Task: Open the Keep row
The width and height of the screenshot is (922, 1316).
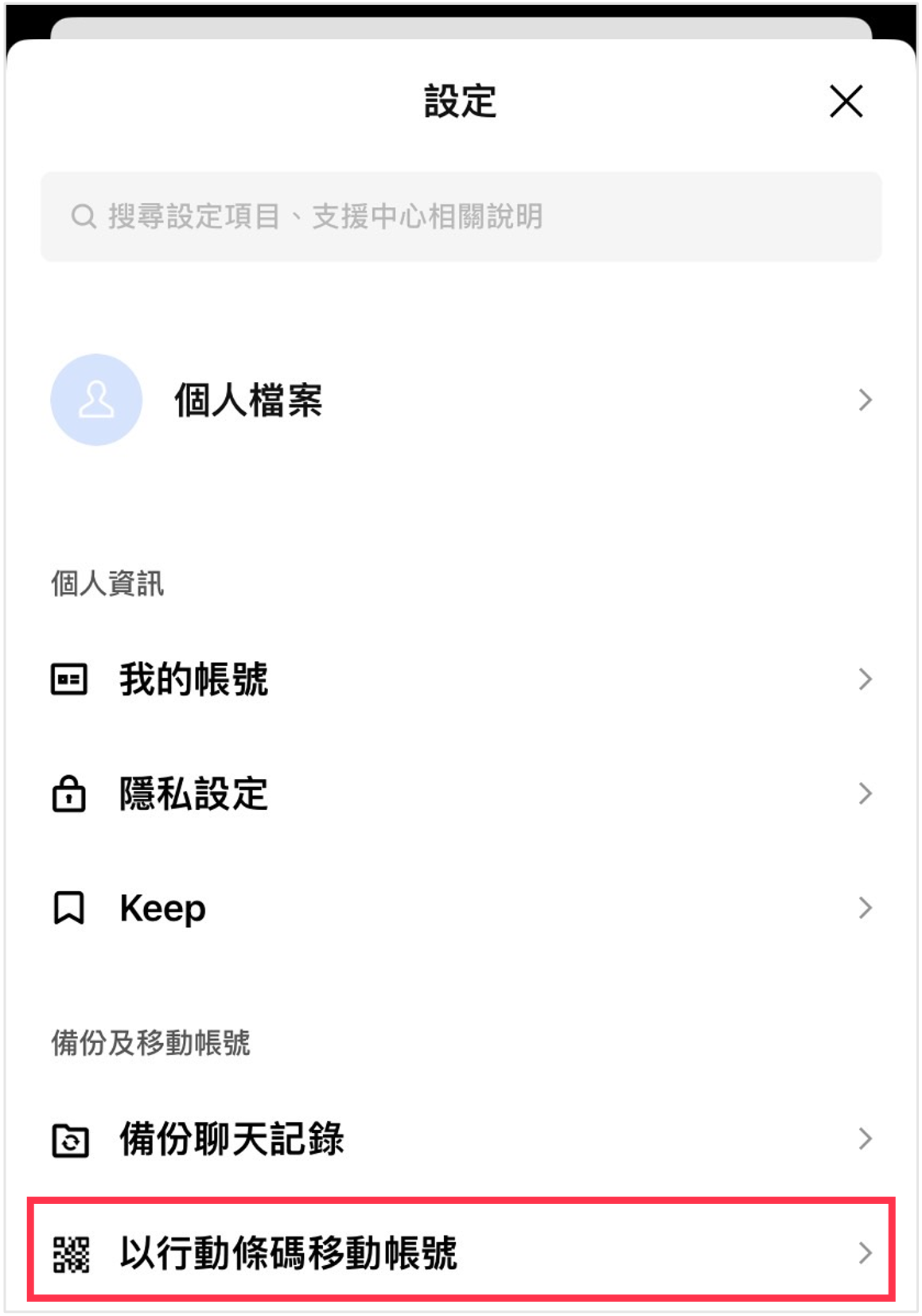Action: point(461,908)
